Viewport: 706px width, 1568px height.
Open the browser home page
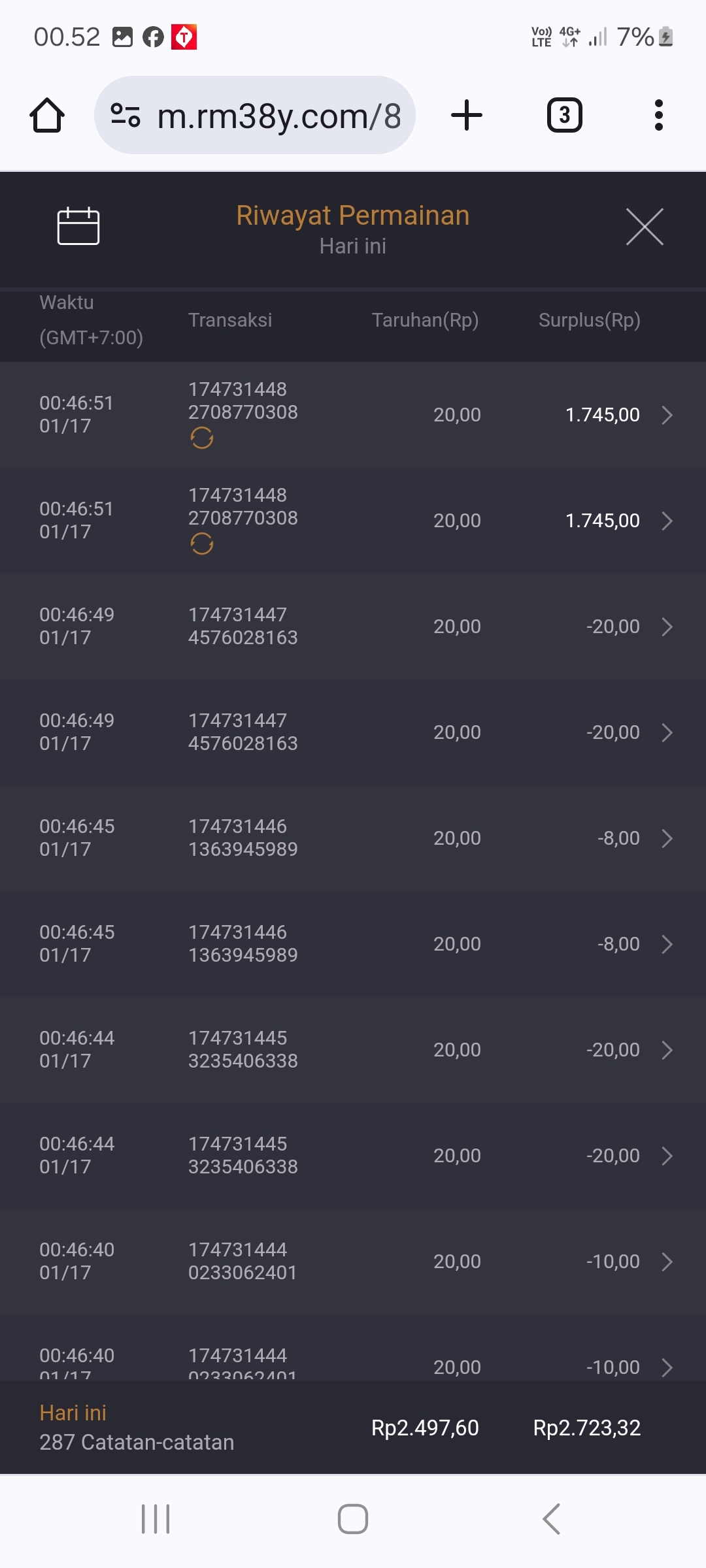47,116
